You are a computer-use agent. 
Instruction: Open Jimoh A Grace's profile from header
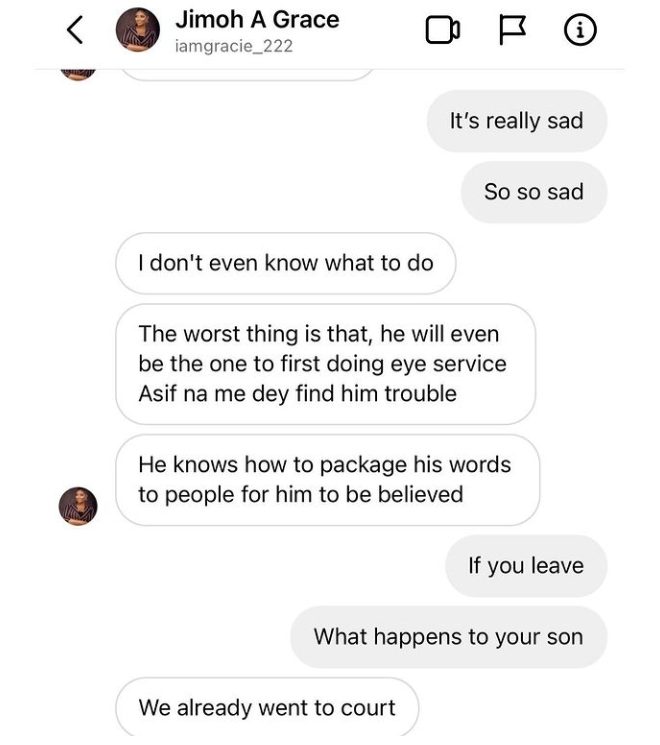(x=255, y=20)
